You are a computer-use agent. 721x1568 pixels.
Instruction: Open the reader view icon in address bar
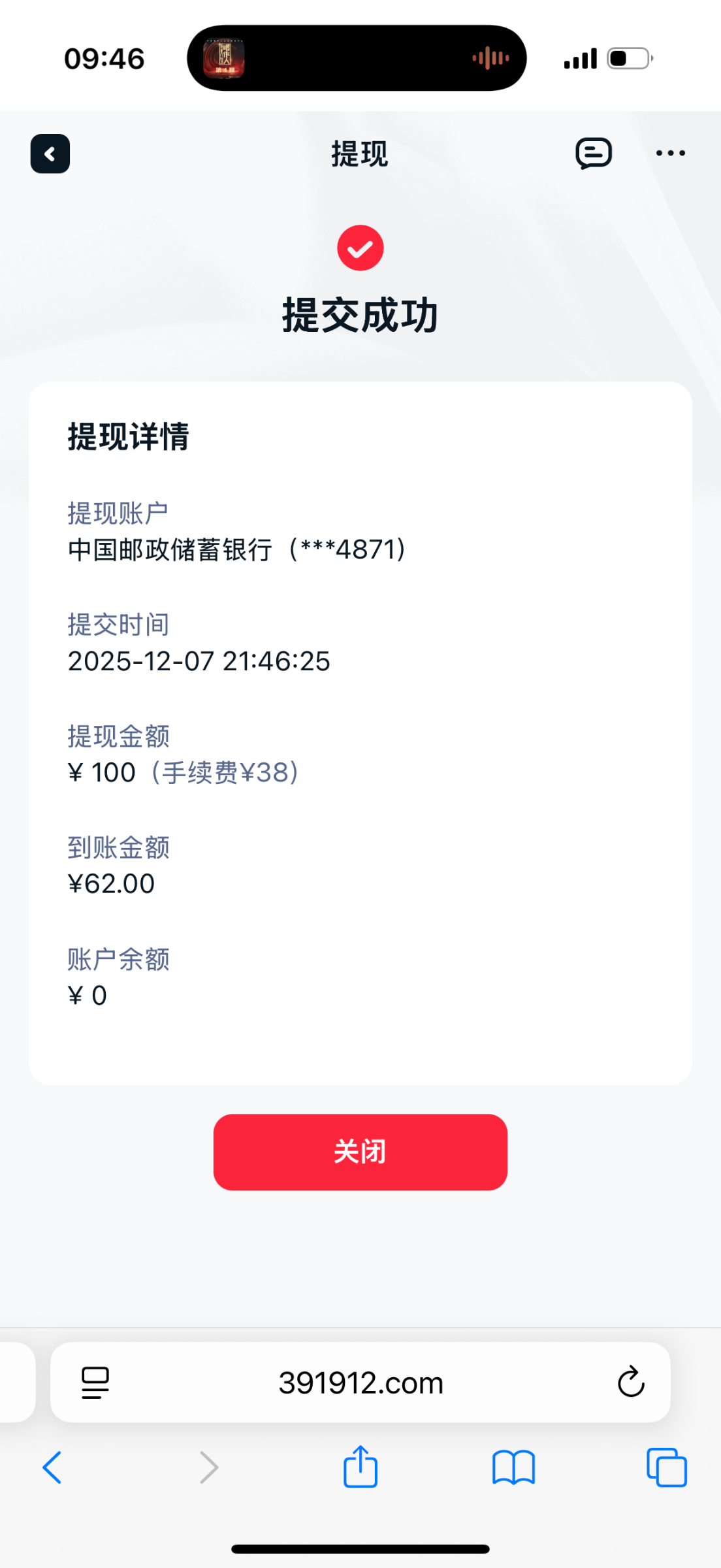tap(93, 1382)
